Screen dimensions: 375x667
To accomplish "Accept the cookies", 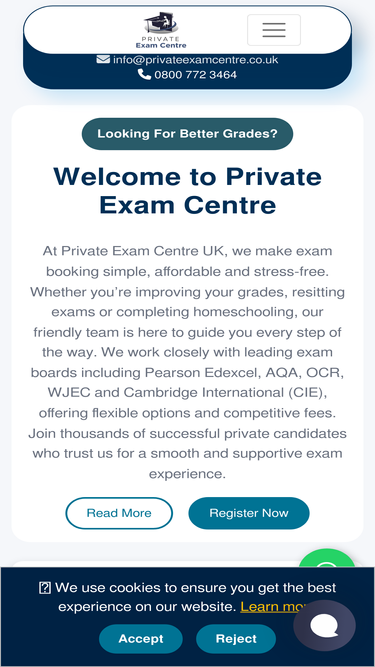I will tap(141, 638).
